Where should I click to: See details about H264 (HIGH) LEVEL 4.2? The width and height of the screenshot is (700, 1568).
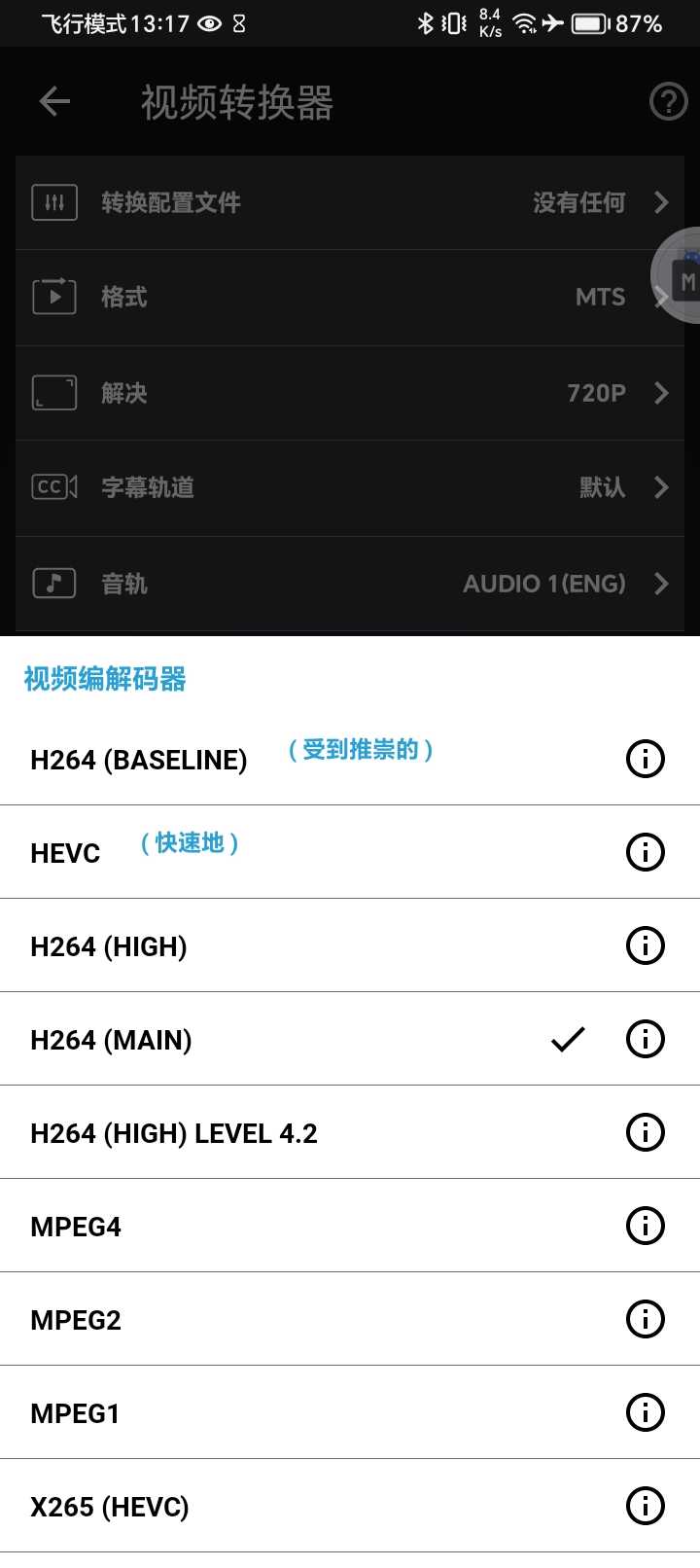[x=645, y=1132]
